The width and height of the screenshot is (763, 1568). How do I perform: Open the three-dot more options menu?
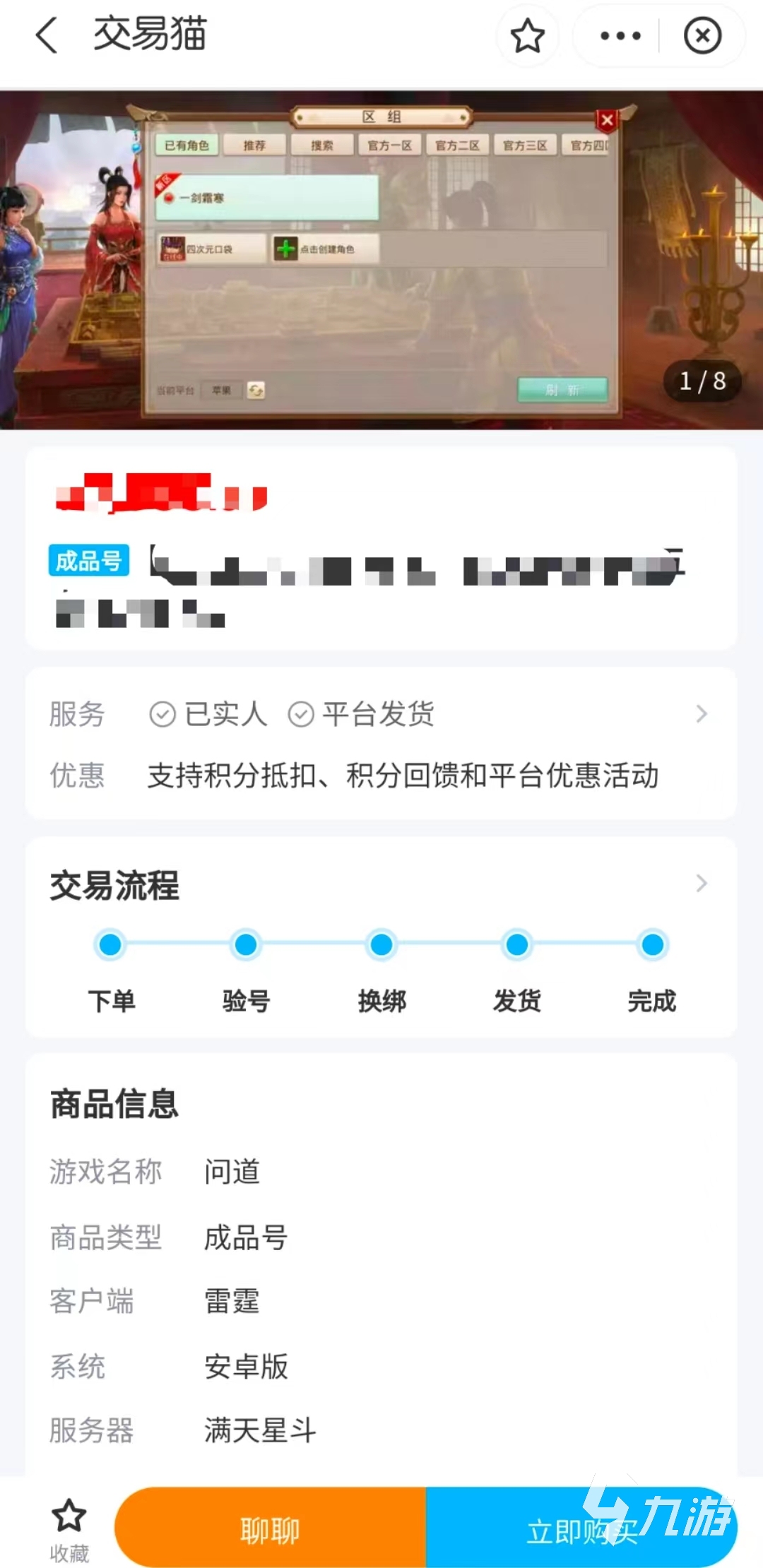pyautogui.click(x=620, y=36)
